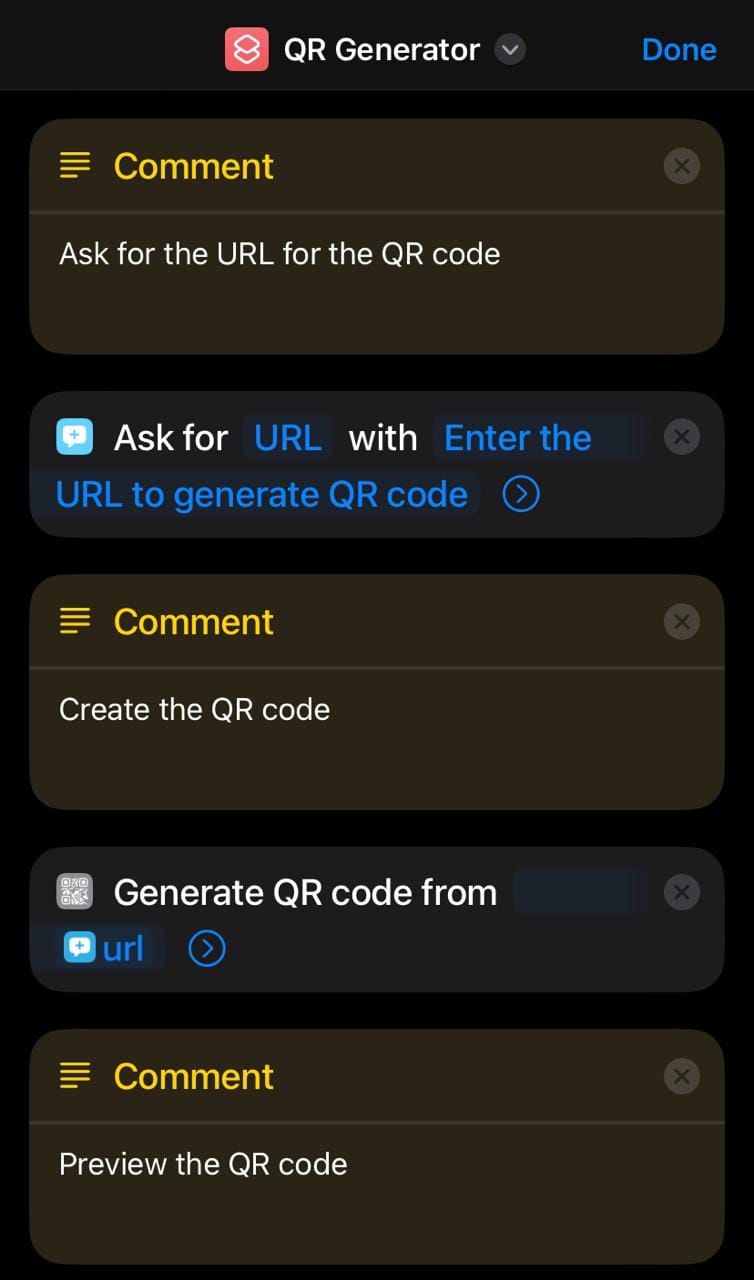
Task: Edit the 'Ask for the URL' comment text
Action: (279, 254)
